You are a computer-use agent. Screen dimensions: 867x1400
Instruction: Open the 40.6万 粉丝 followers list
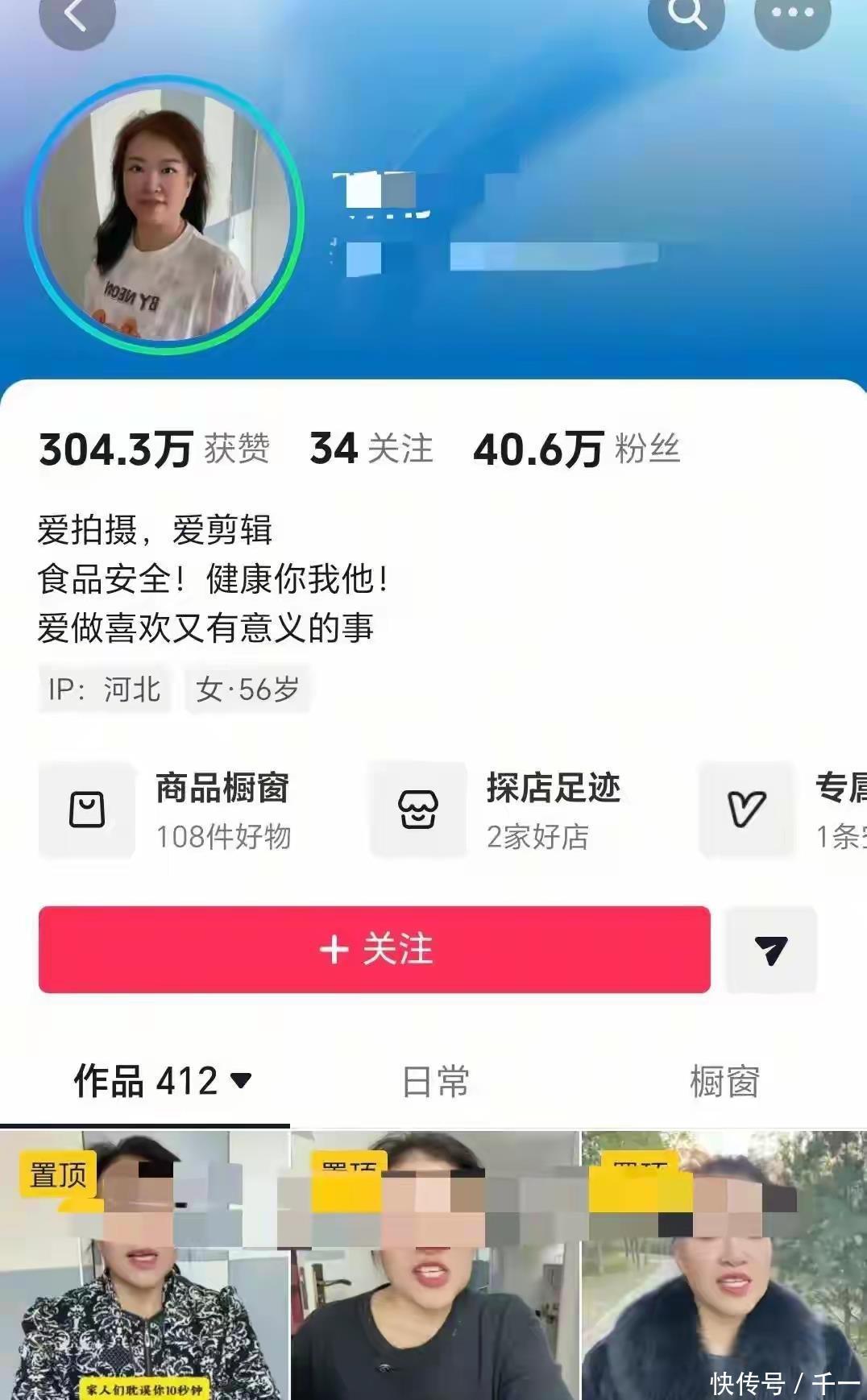point(576,449)
